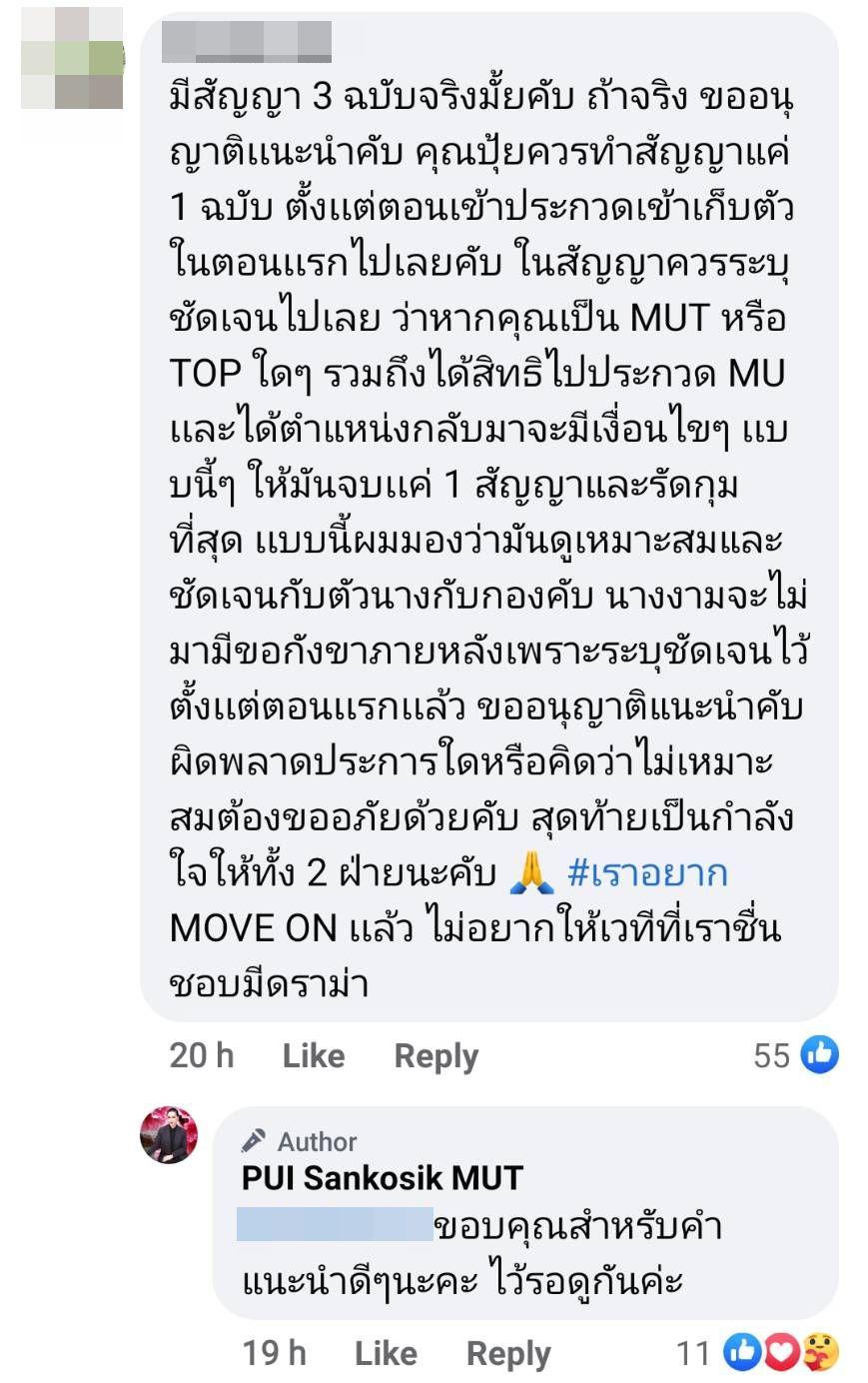The width and height of the screenshot is (868, 1383).
Task: View the 55 reactions on the comment
Action: 796,1055
